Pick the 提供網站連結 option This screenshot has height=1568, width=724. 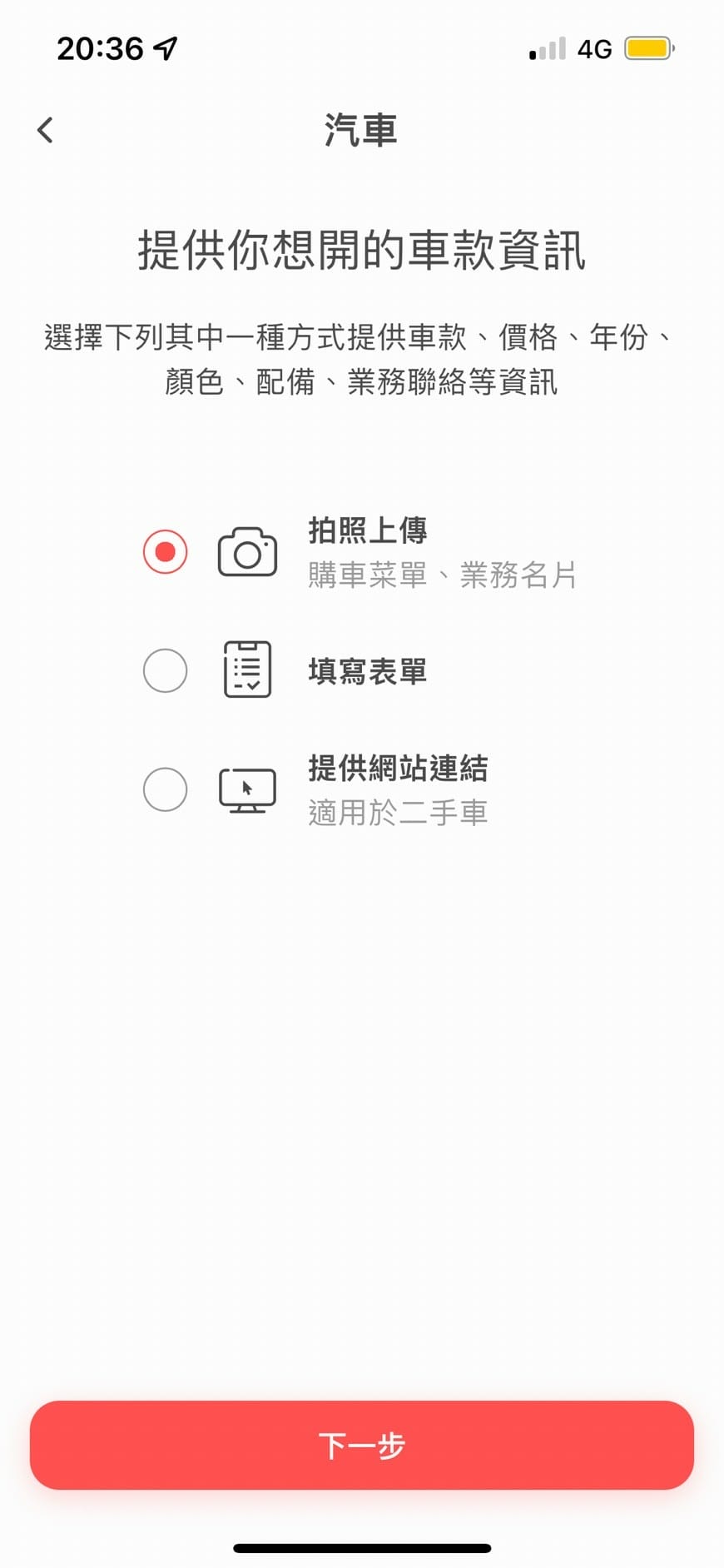165,789
